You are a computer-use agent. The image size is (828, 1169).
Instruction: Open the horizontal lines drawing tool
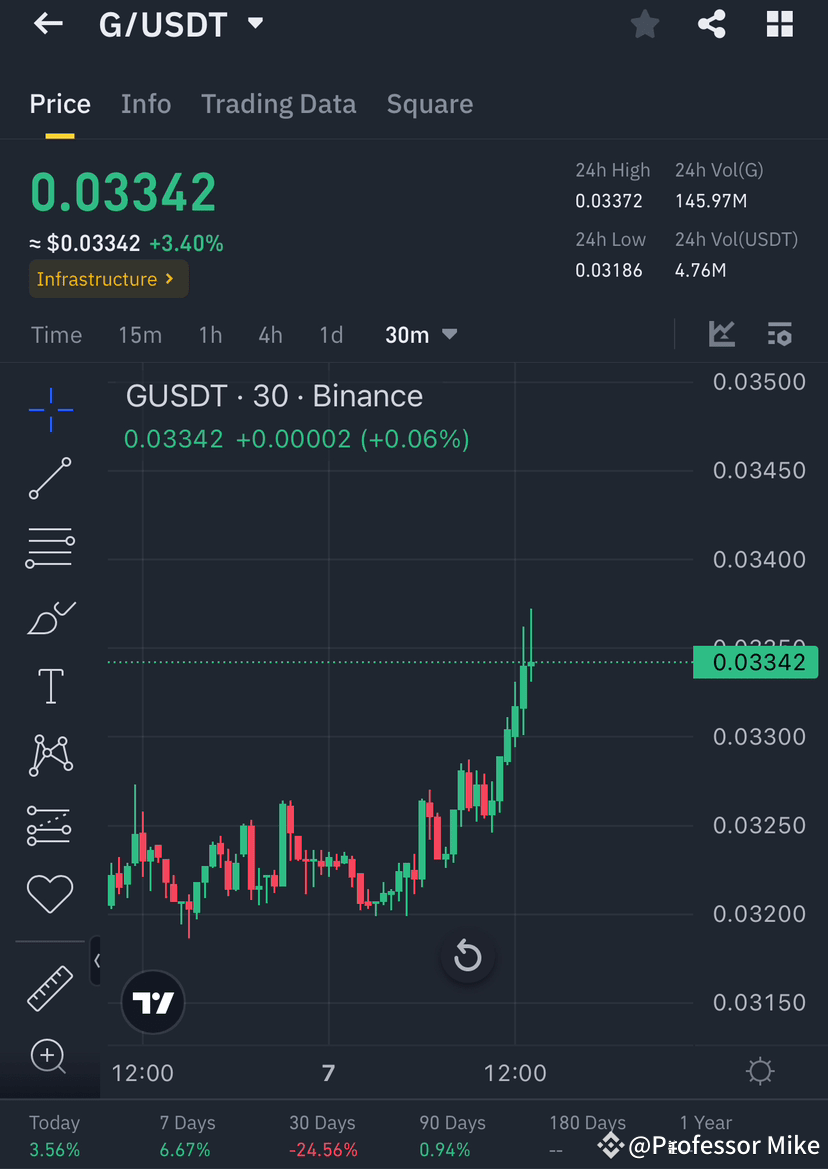point(50,547)
